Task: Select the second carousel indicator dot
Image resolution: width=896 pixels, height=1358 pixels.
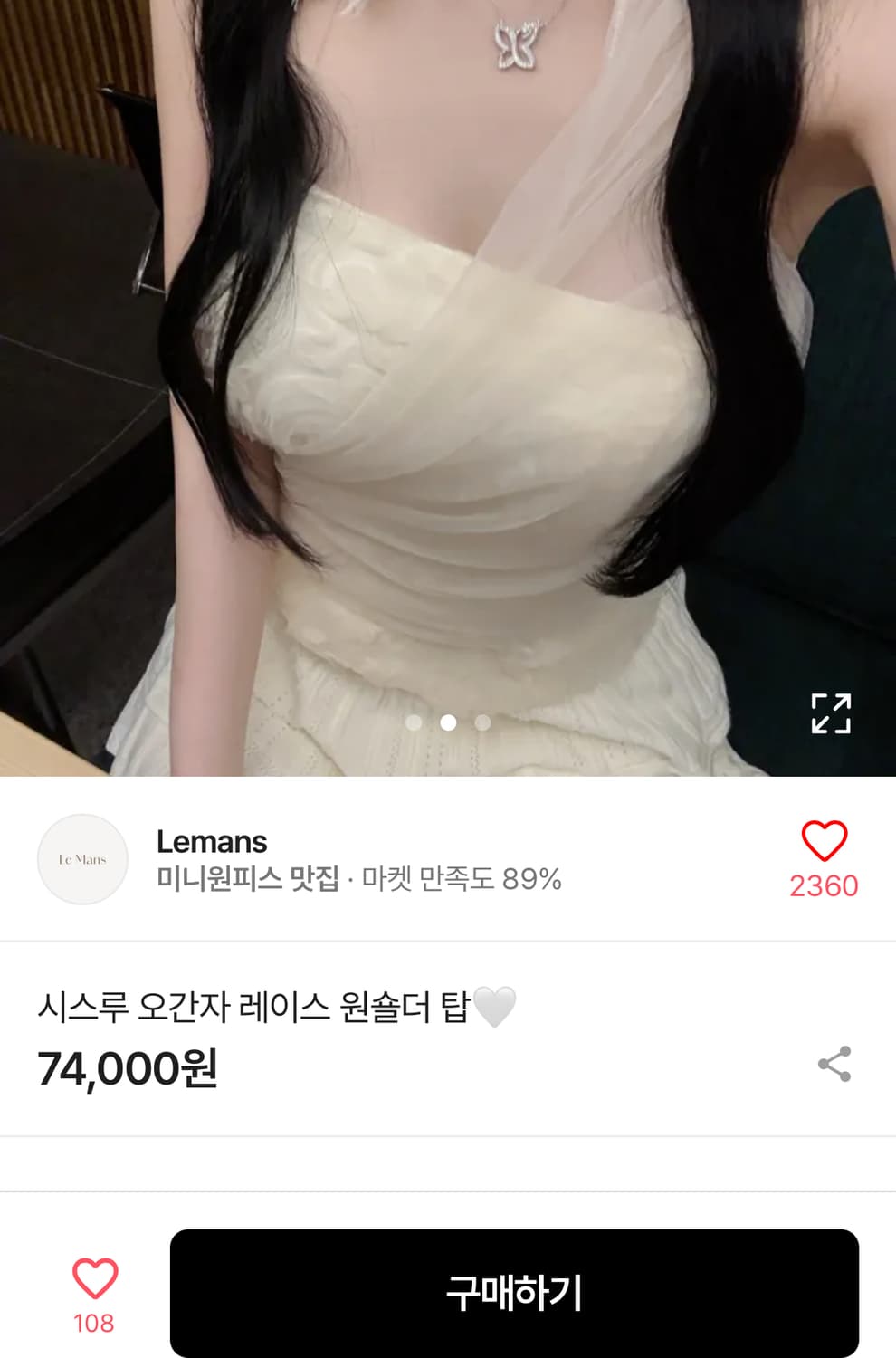Action: pos(448,723)
